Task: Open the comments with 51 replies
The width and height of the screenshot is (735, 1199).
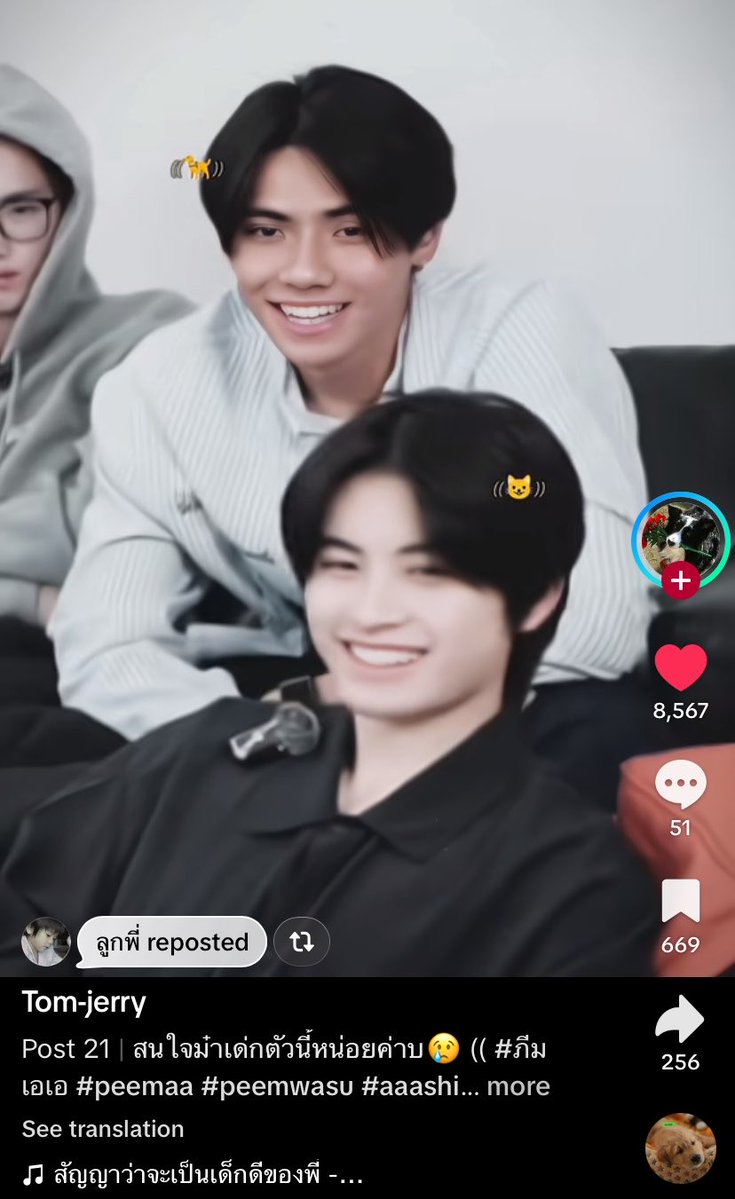Action: pyautogui.click(x=680, y=785)
